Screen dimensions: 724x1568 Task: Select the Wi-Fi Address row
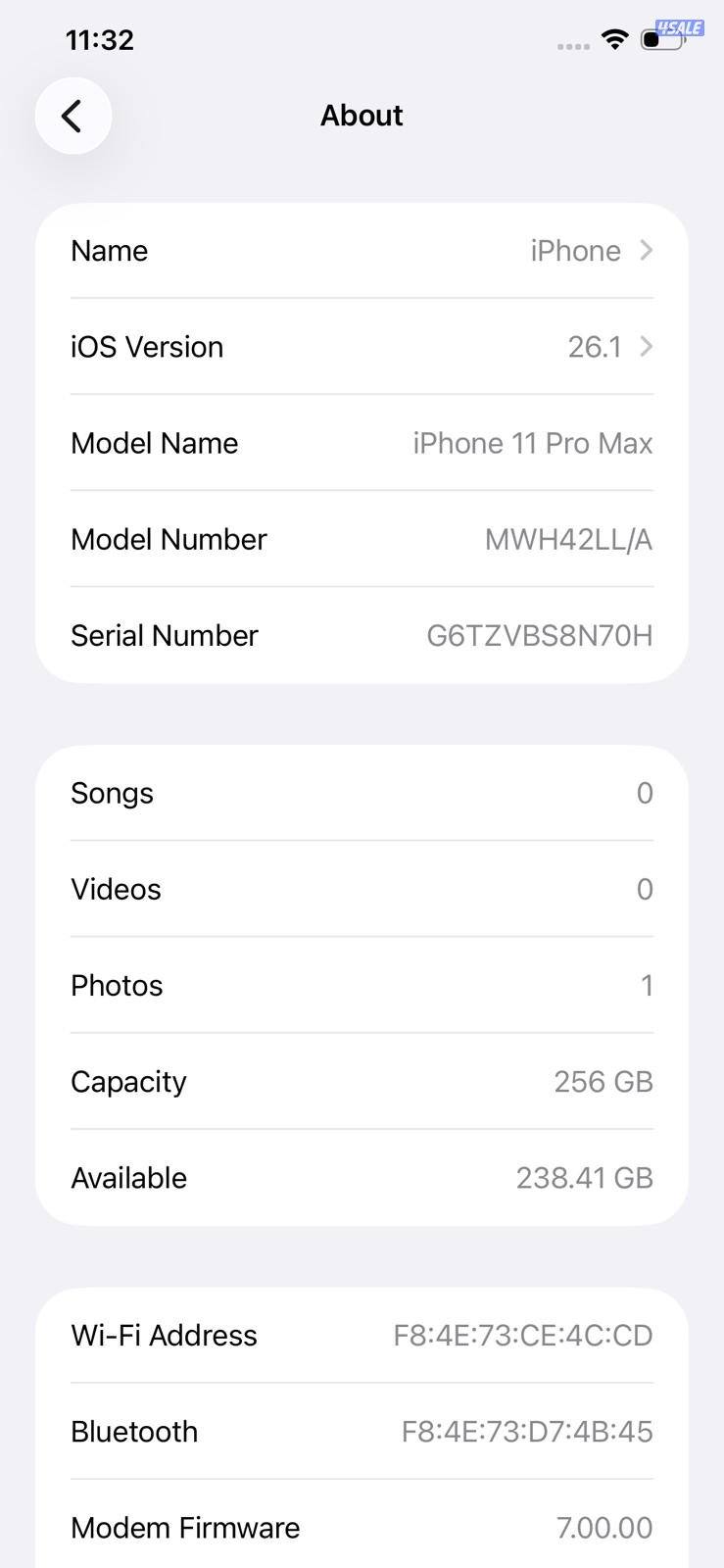click(362, 1335)
